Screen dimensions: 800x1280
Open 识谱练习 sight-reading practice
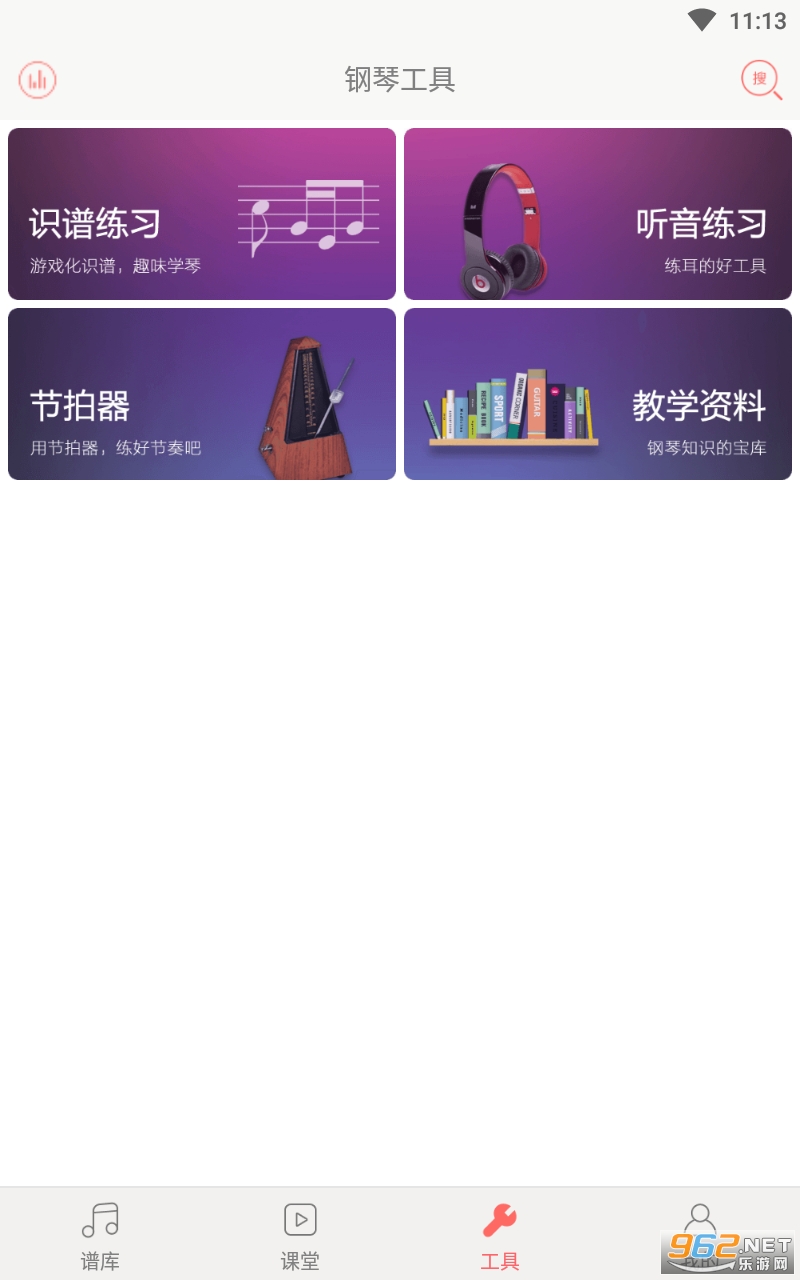tap(202, 214)
